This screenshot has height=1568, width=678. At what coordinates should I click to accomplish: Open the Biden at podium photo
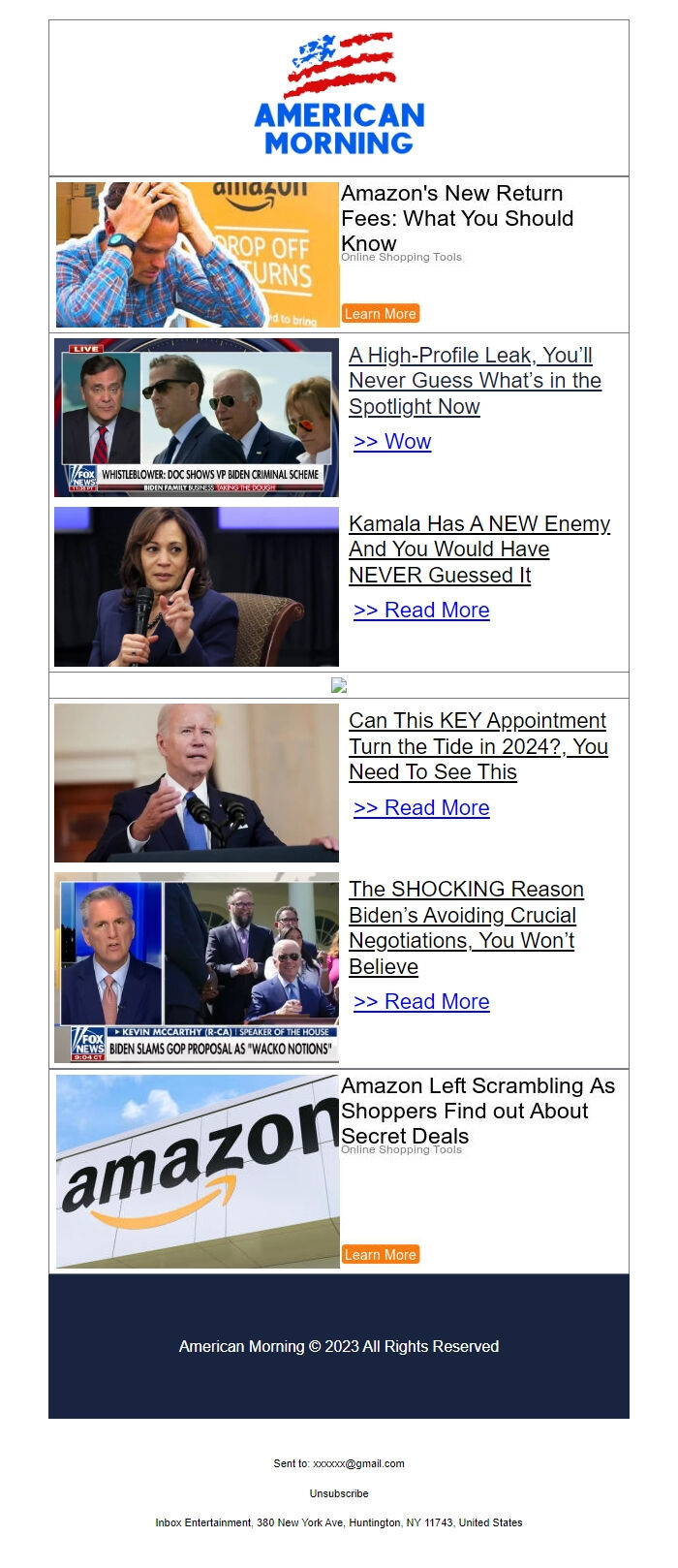tap(197, 783)
